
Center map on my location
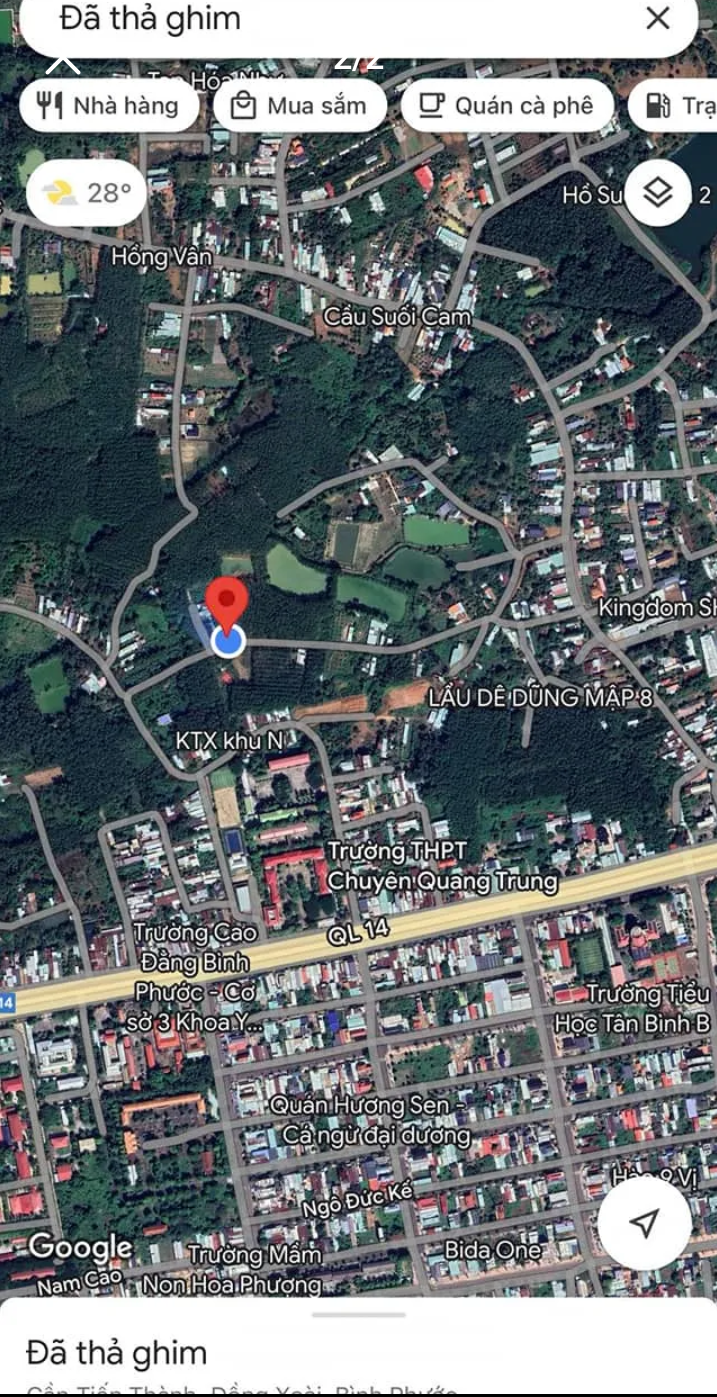click(645, 1223)
